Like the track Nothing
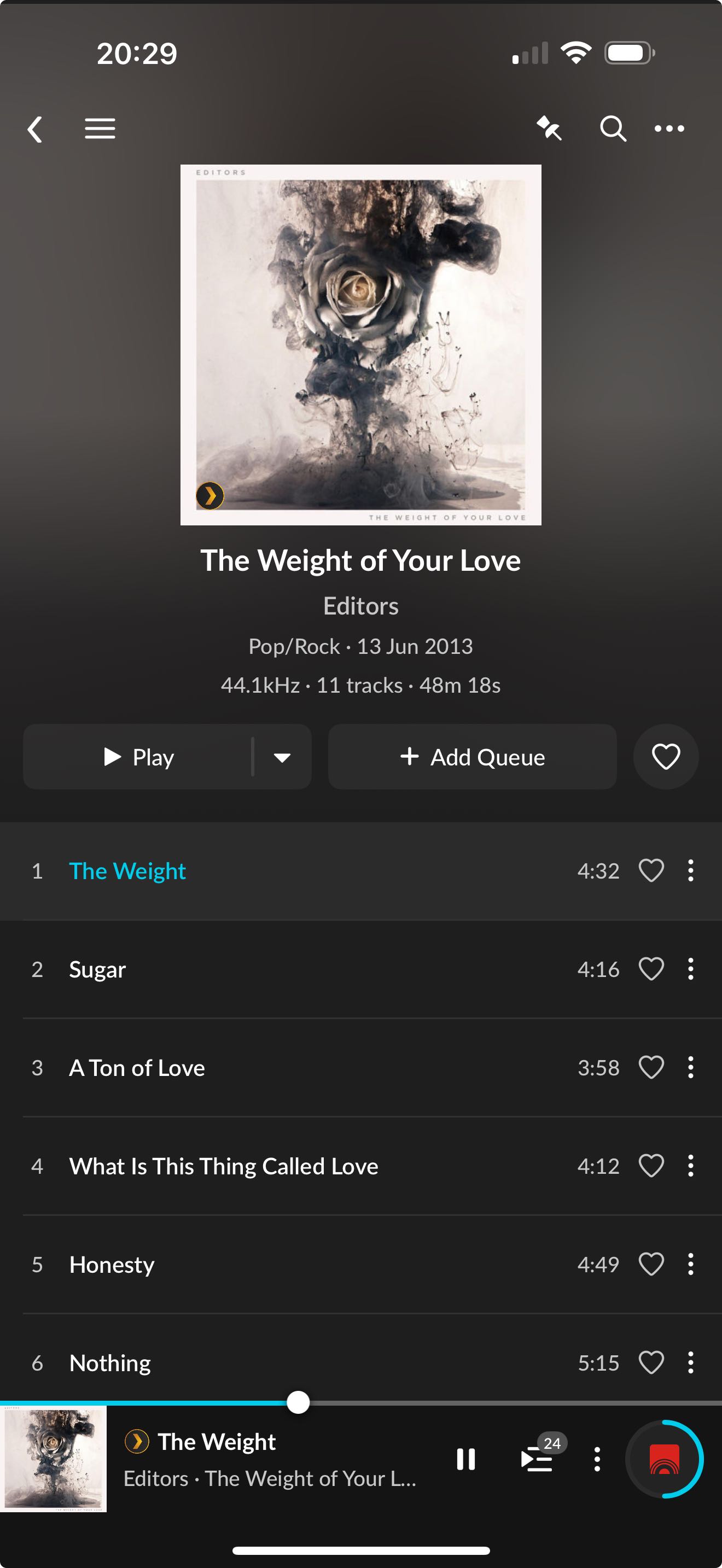Viewport: 722px width, 1568px height. pyautogui.click(x=651, y=1362)
